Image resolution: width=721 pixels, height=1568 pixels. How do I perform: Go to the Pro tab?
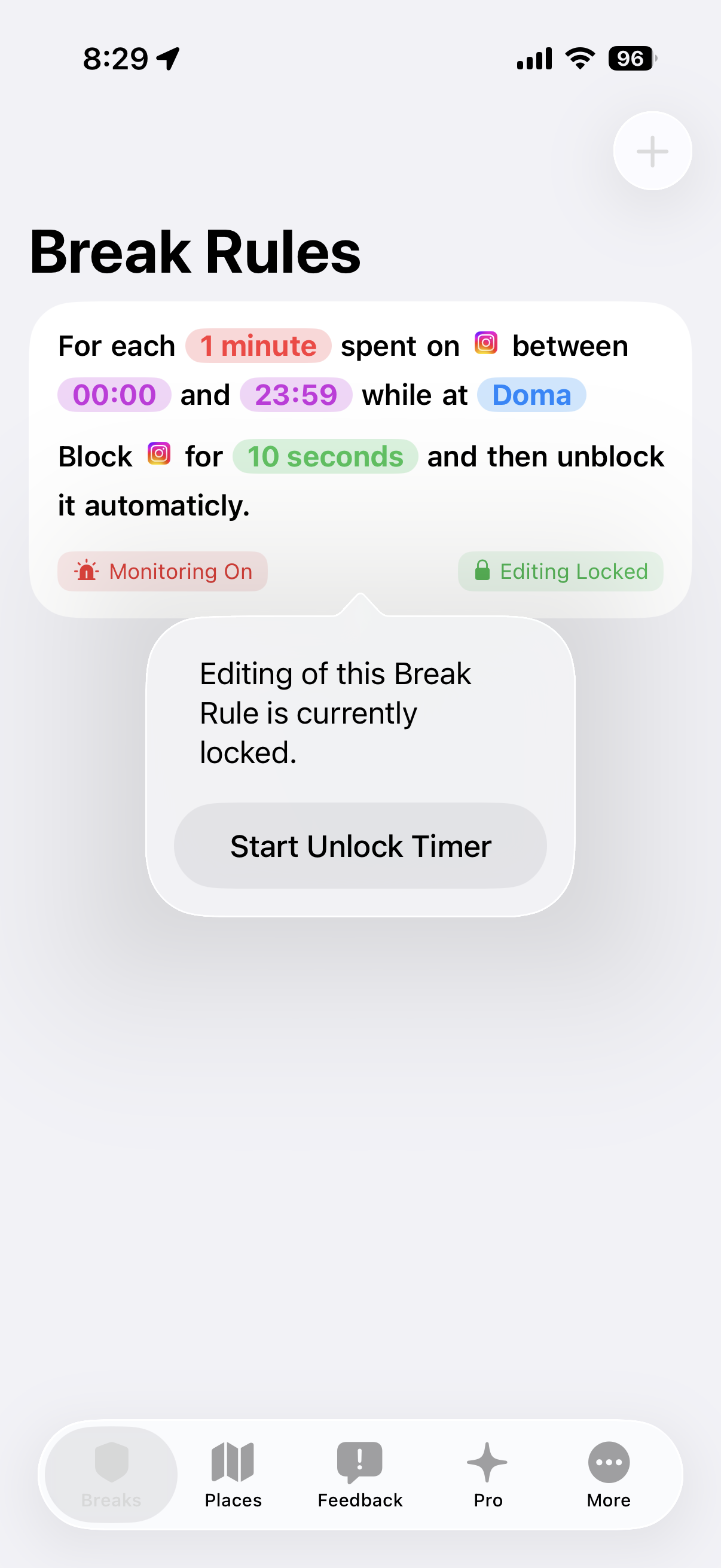click(487, 1474)
